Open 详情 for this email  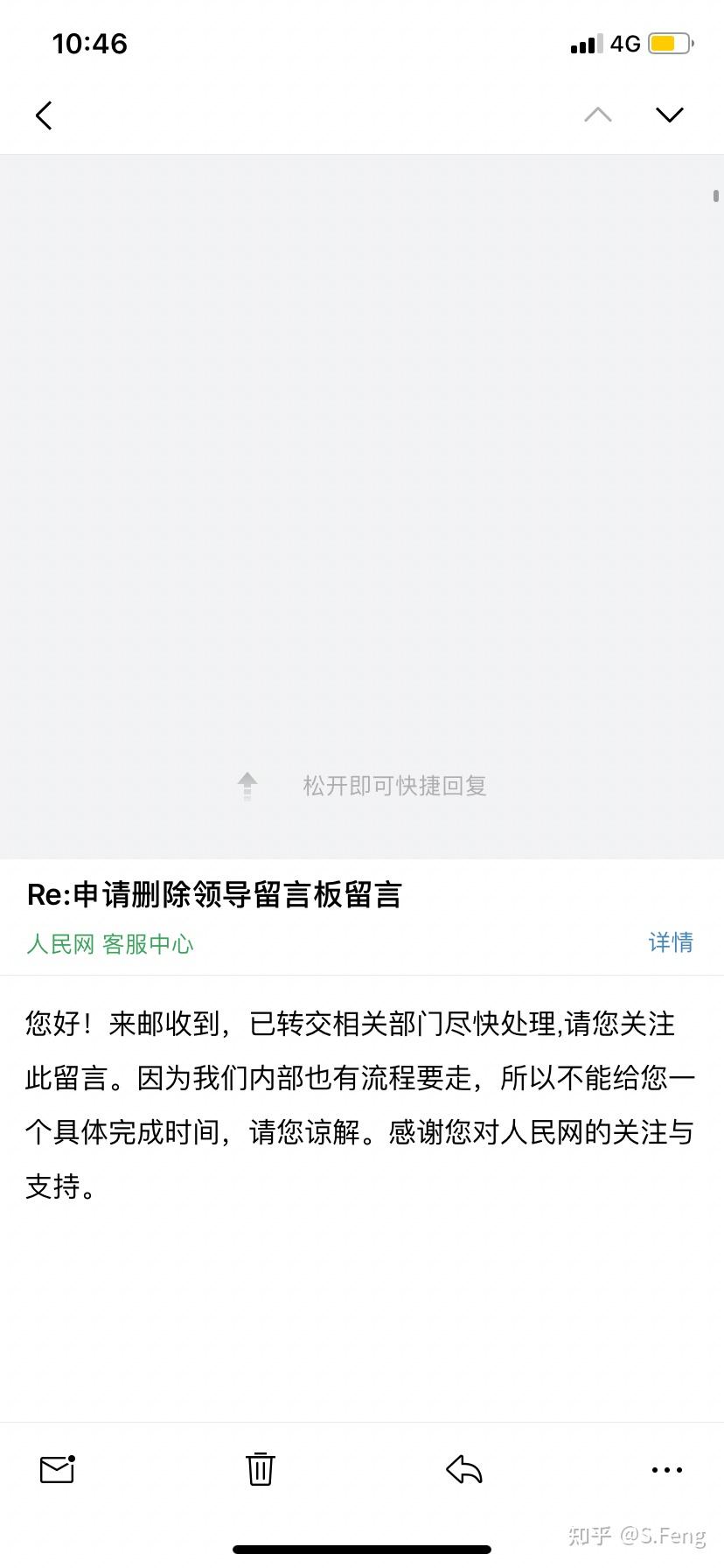coord(671,942)
